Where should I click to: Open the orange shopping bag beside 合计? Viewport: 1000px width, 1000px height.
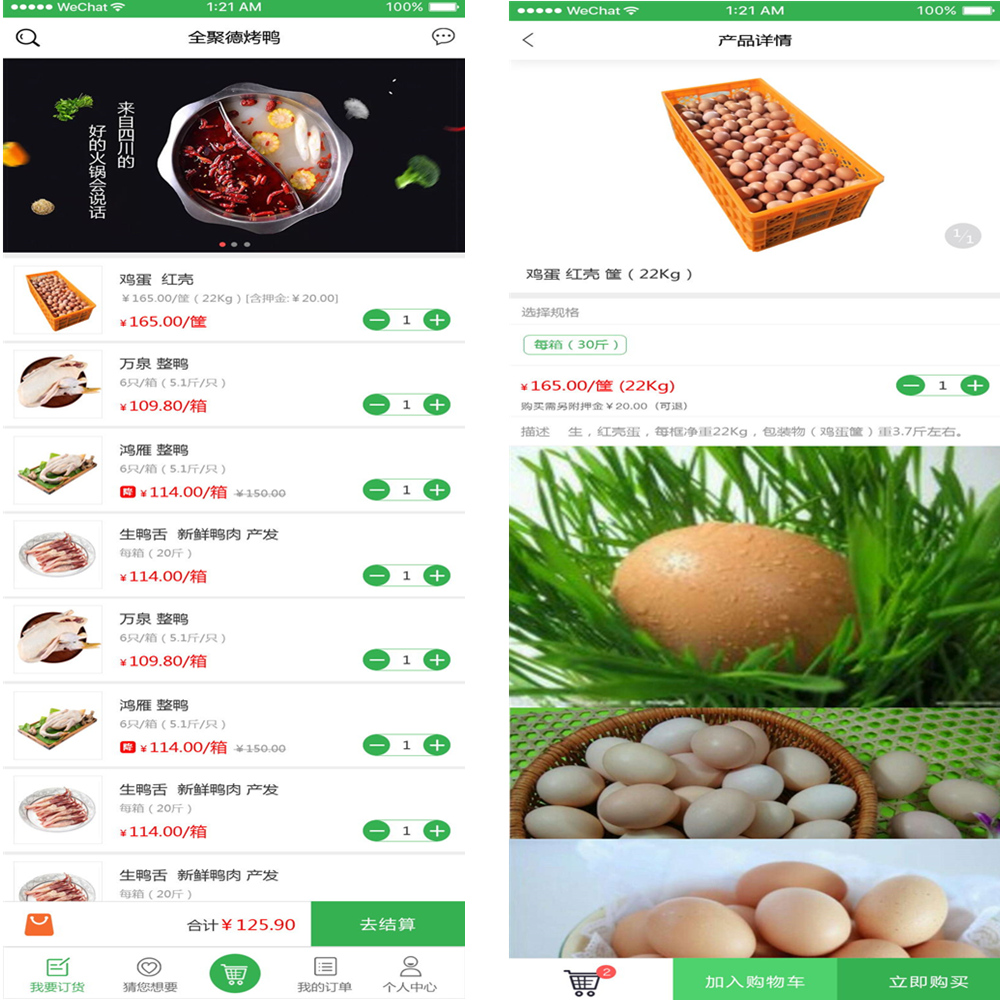tap(39, 924)
